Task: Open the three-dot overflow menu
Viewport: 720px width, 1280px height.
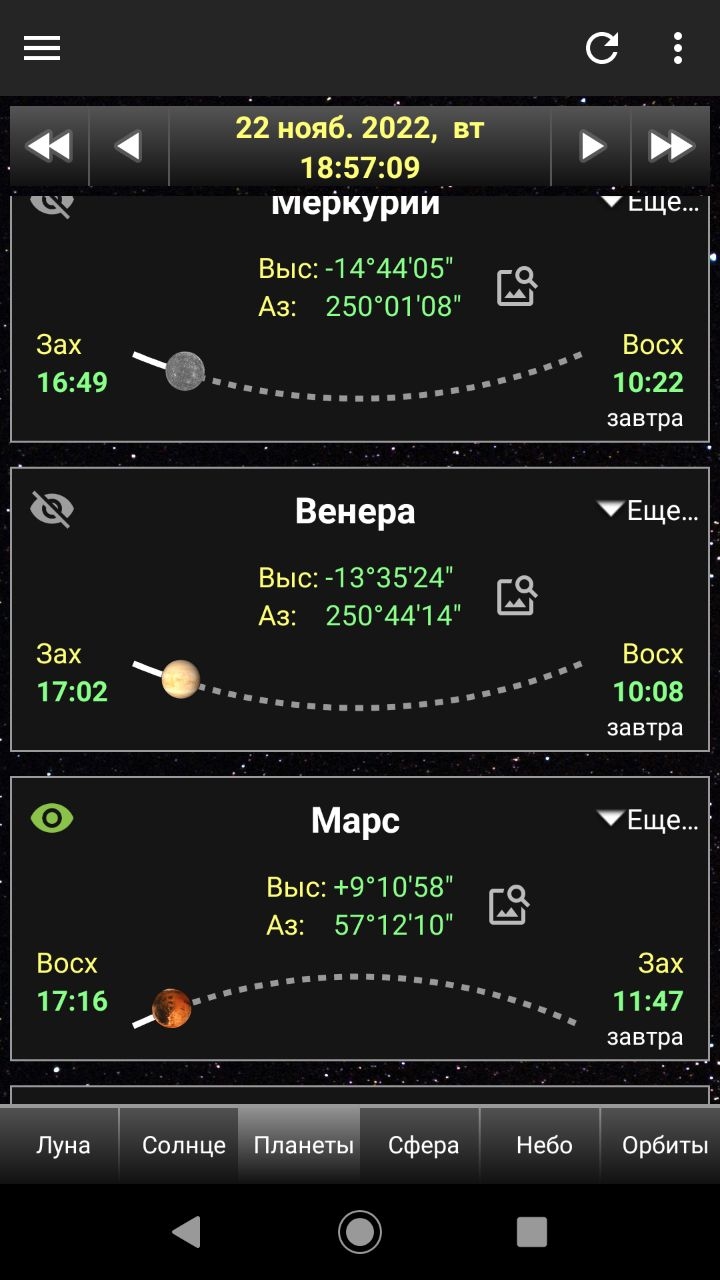Action: [x=678, y=48]
